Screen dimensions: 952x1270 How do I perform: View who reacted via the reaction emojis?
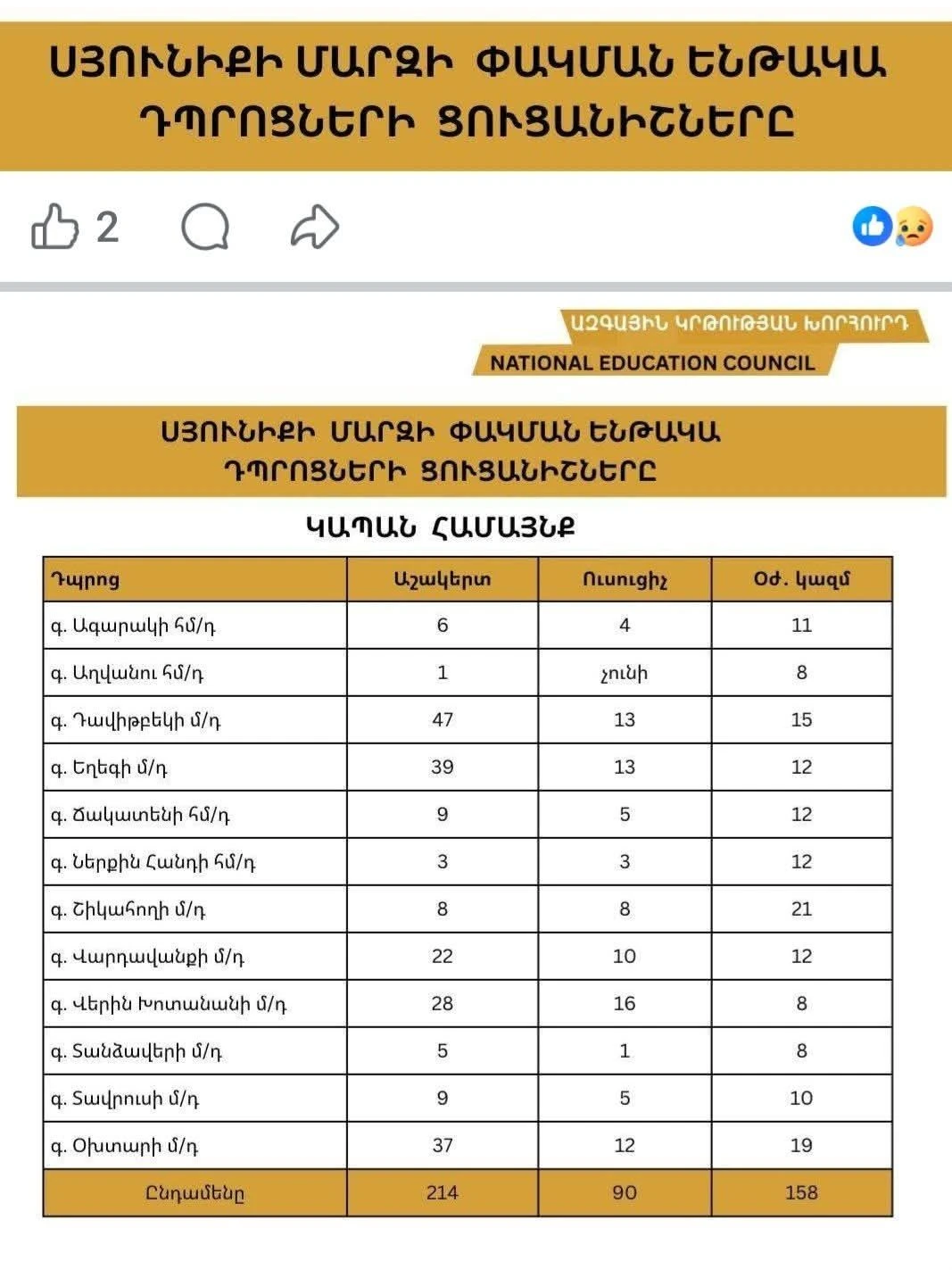[892, 227]
